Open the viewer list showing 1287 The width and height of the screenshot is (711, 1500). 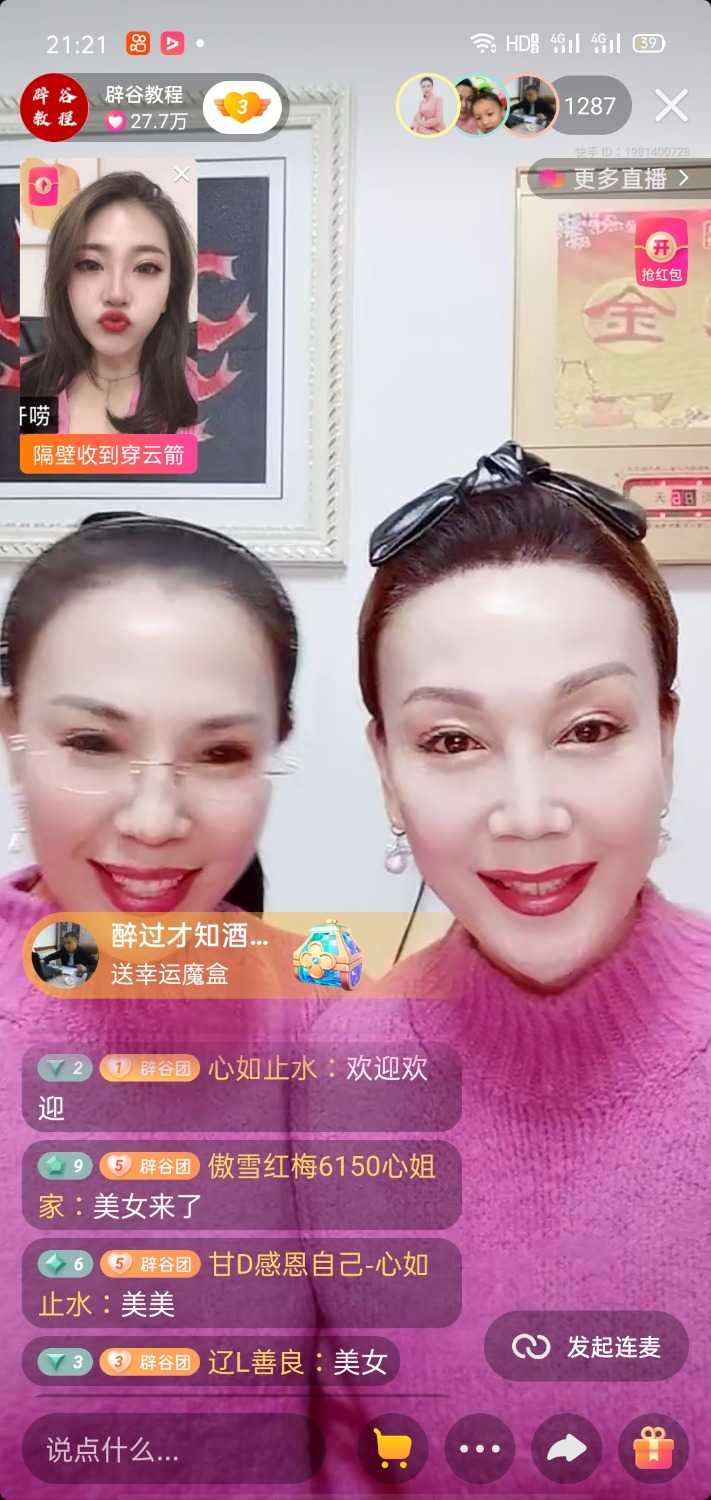[x=589, y=105]
